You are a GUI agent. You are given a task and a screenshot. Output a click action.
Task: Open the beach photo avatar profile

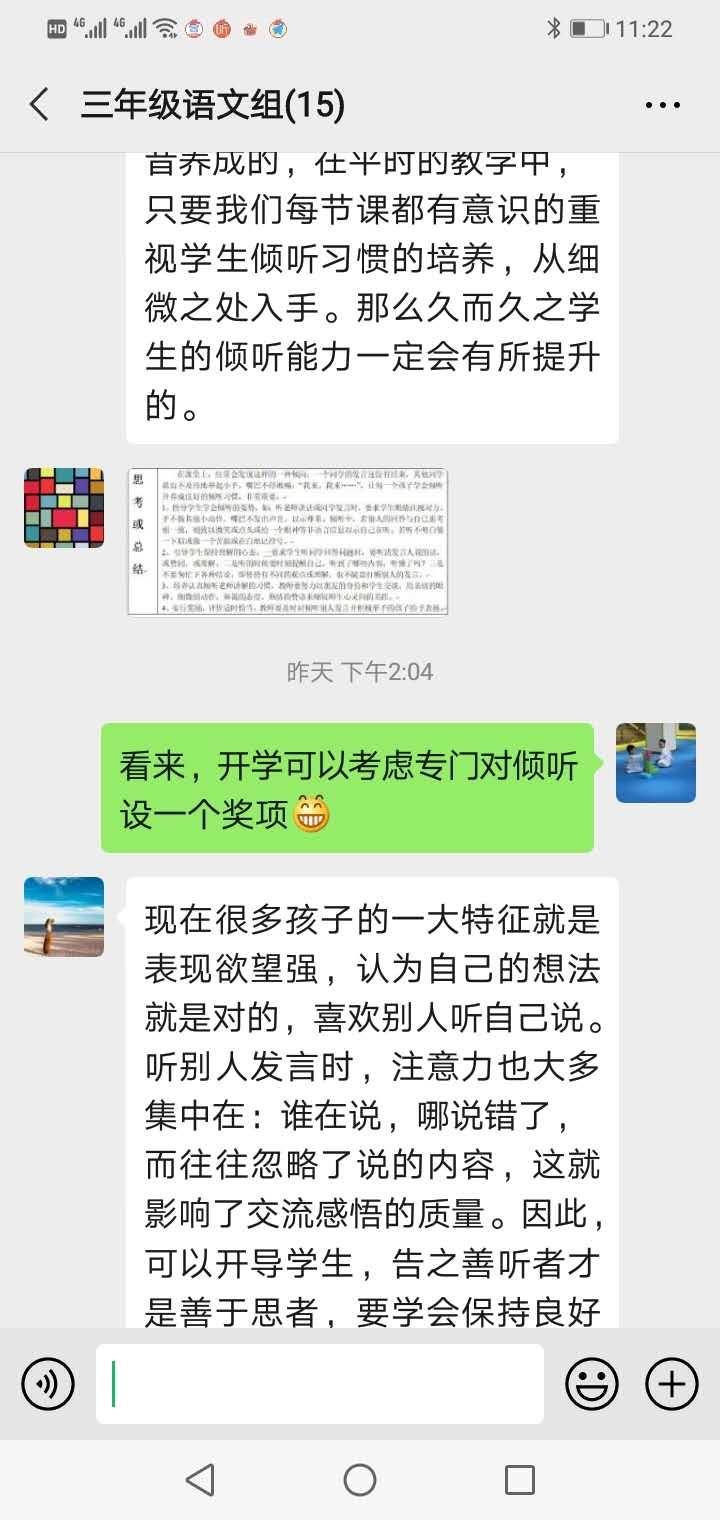click(x=64, y=917)
